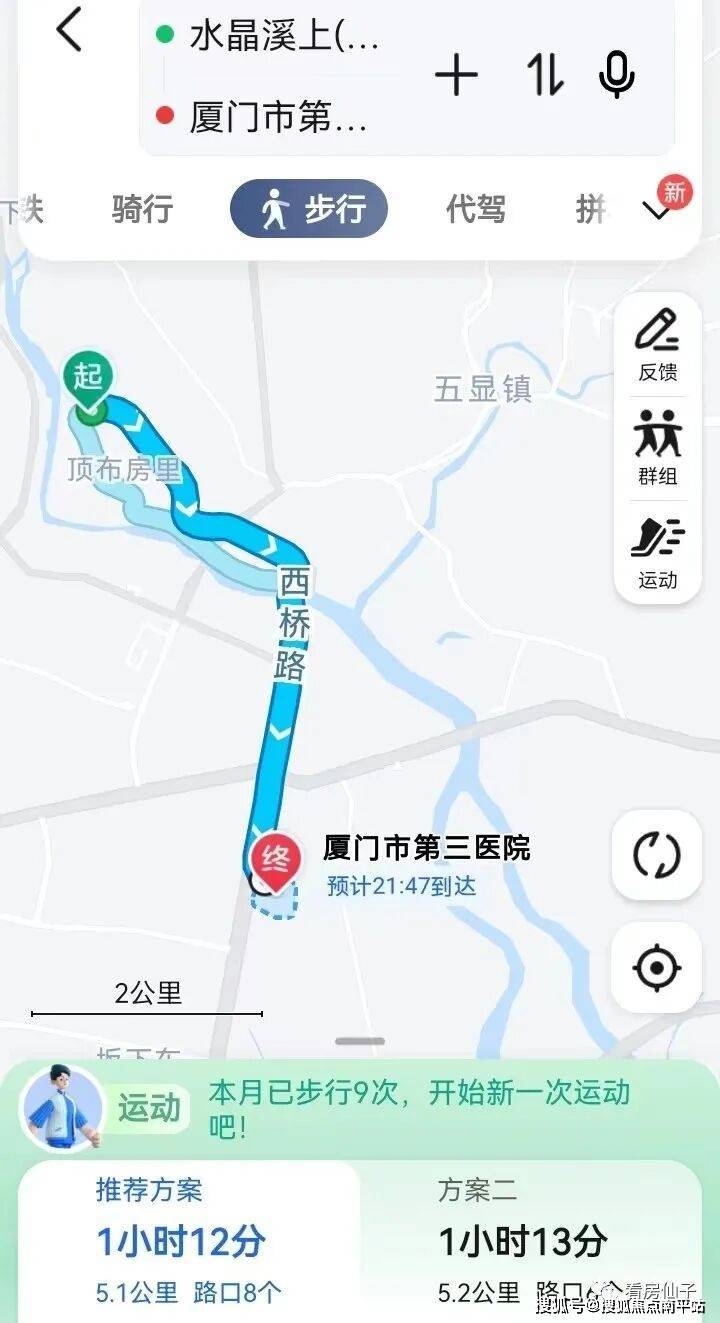720x1323 pixels.
Task: Open the 运动 sport mode button
Action: point(657,552)
